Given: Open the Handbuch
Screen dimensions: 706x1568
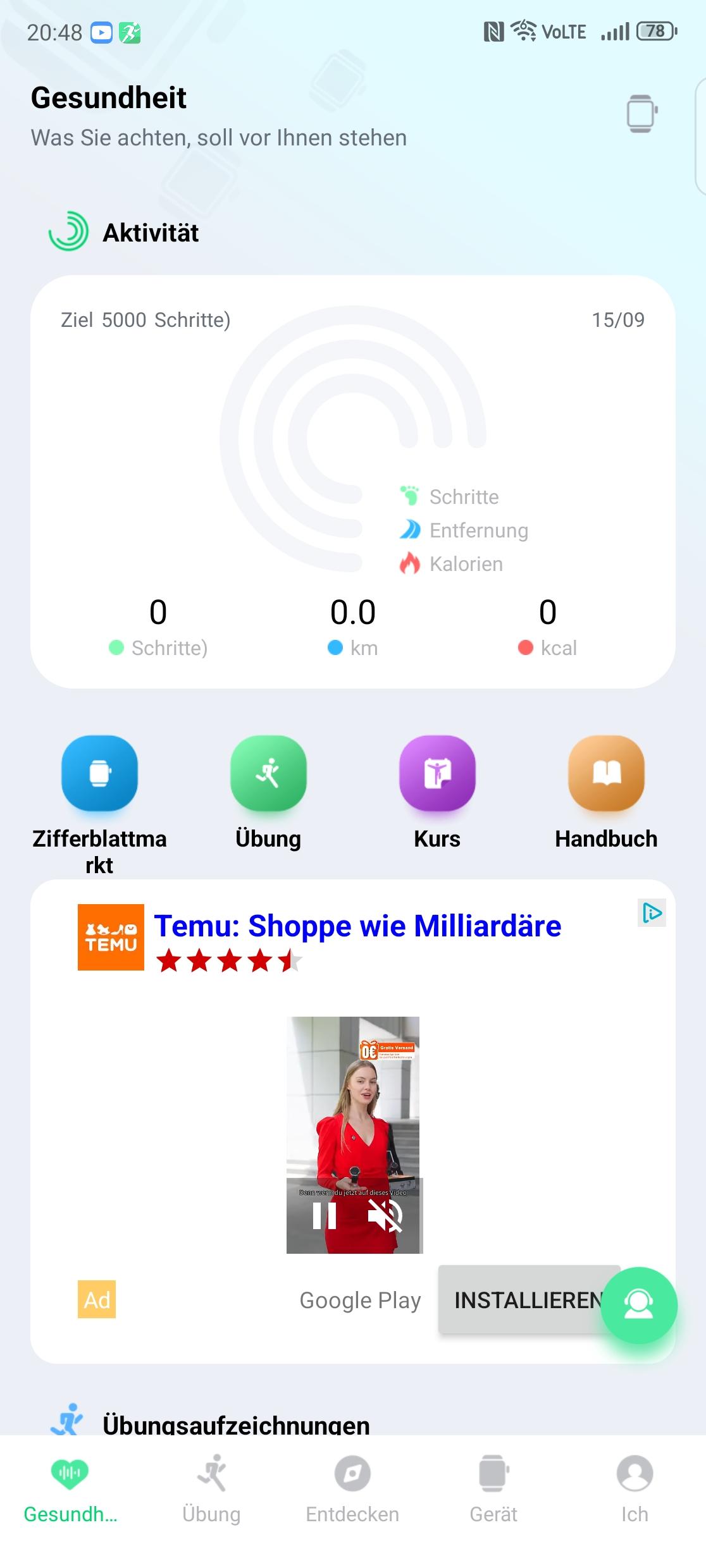Looking at the screenshot, I should click(x=606, y=791).
